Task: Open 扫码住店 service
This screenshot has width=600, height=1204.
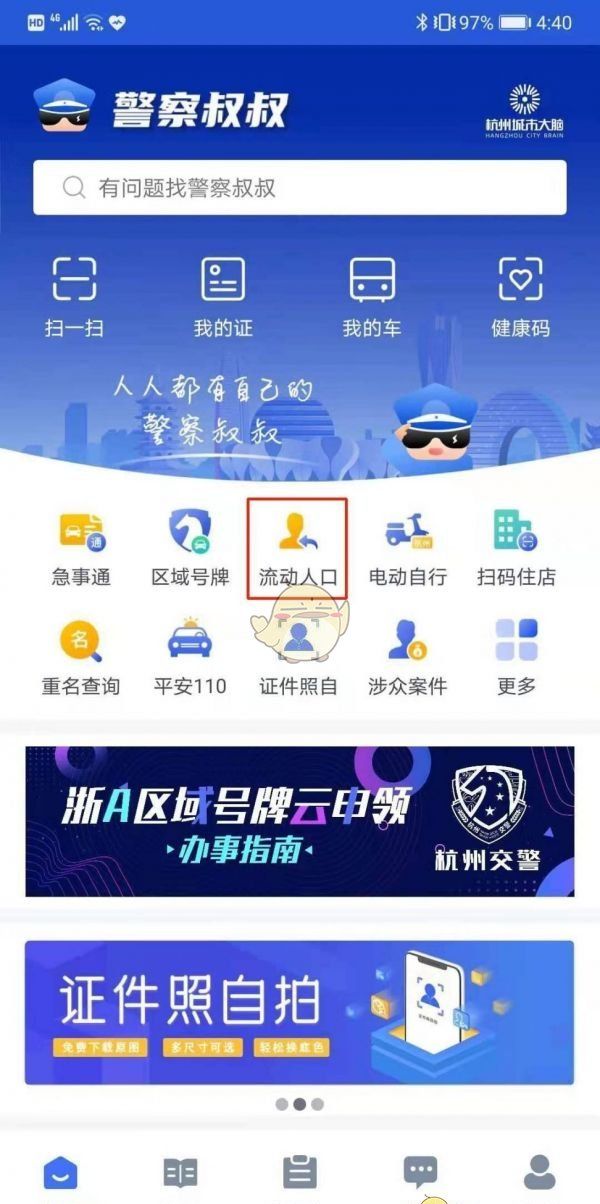Action: click(516, 548)
